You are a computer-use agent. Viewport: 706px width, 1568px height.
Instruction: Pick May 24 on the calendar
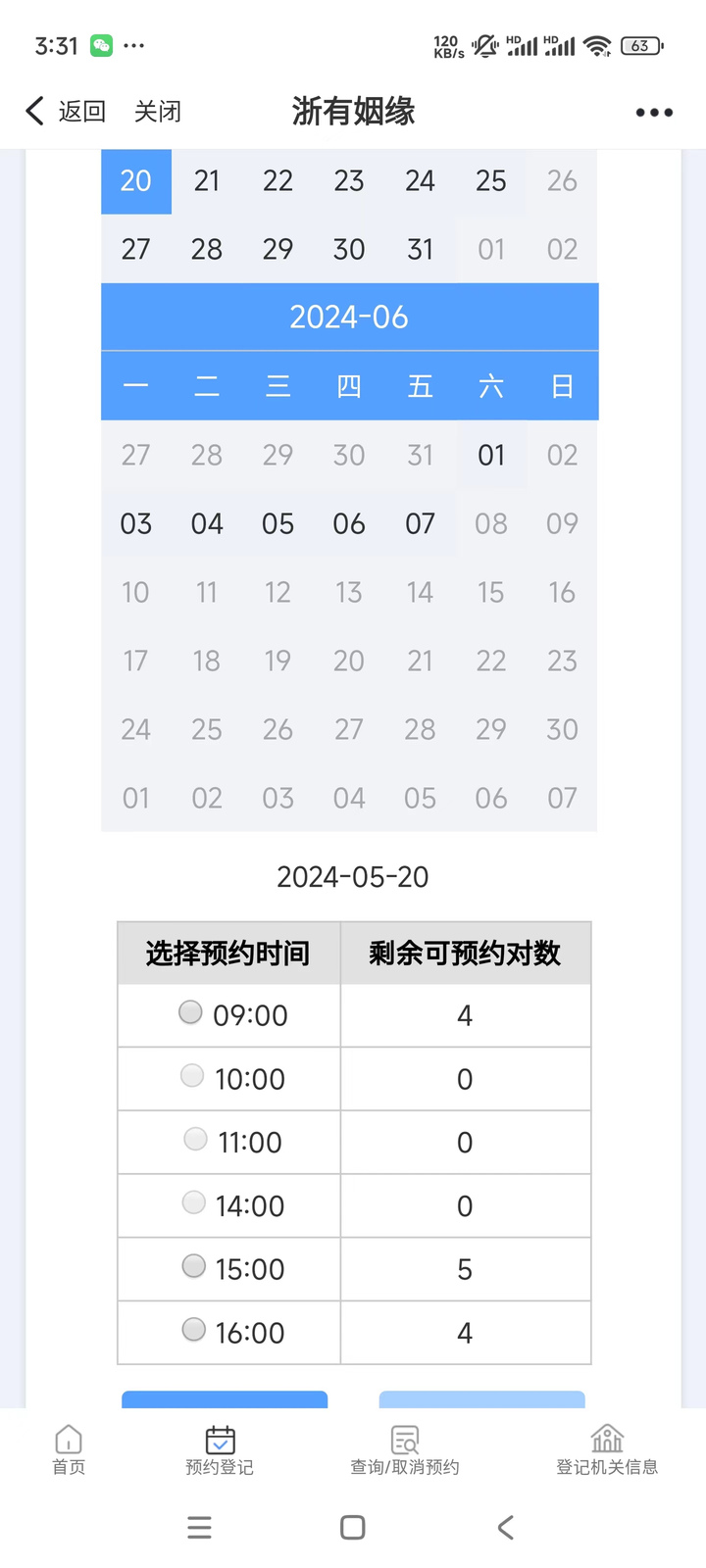coord(420,180)
